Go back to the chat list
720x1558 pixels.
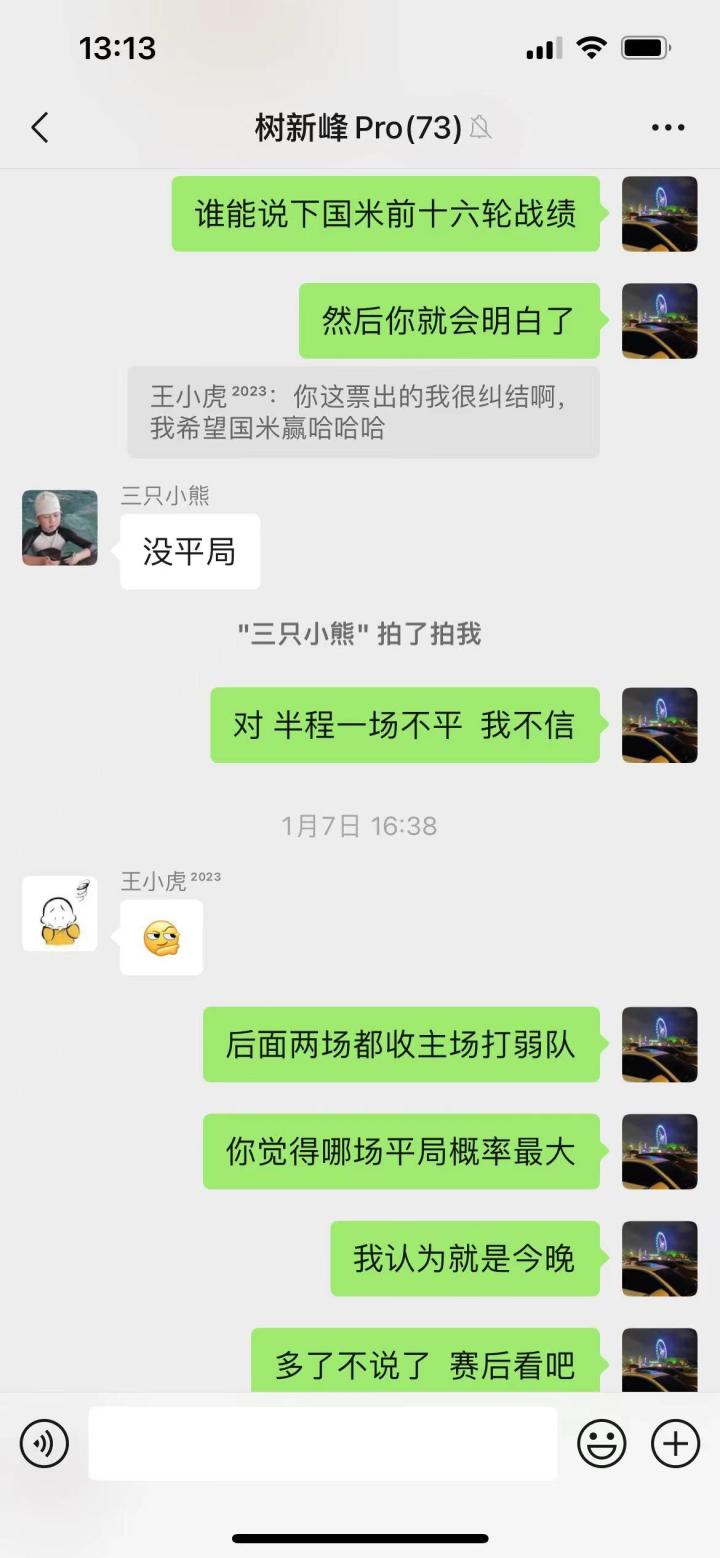click(40, 128)
